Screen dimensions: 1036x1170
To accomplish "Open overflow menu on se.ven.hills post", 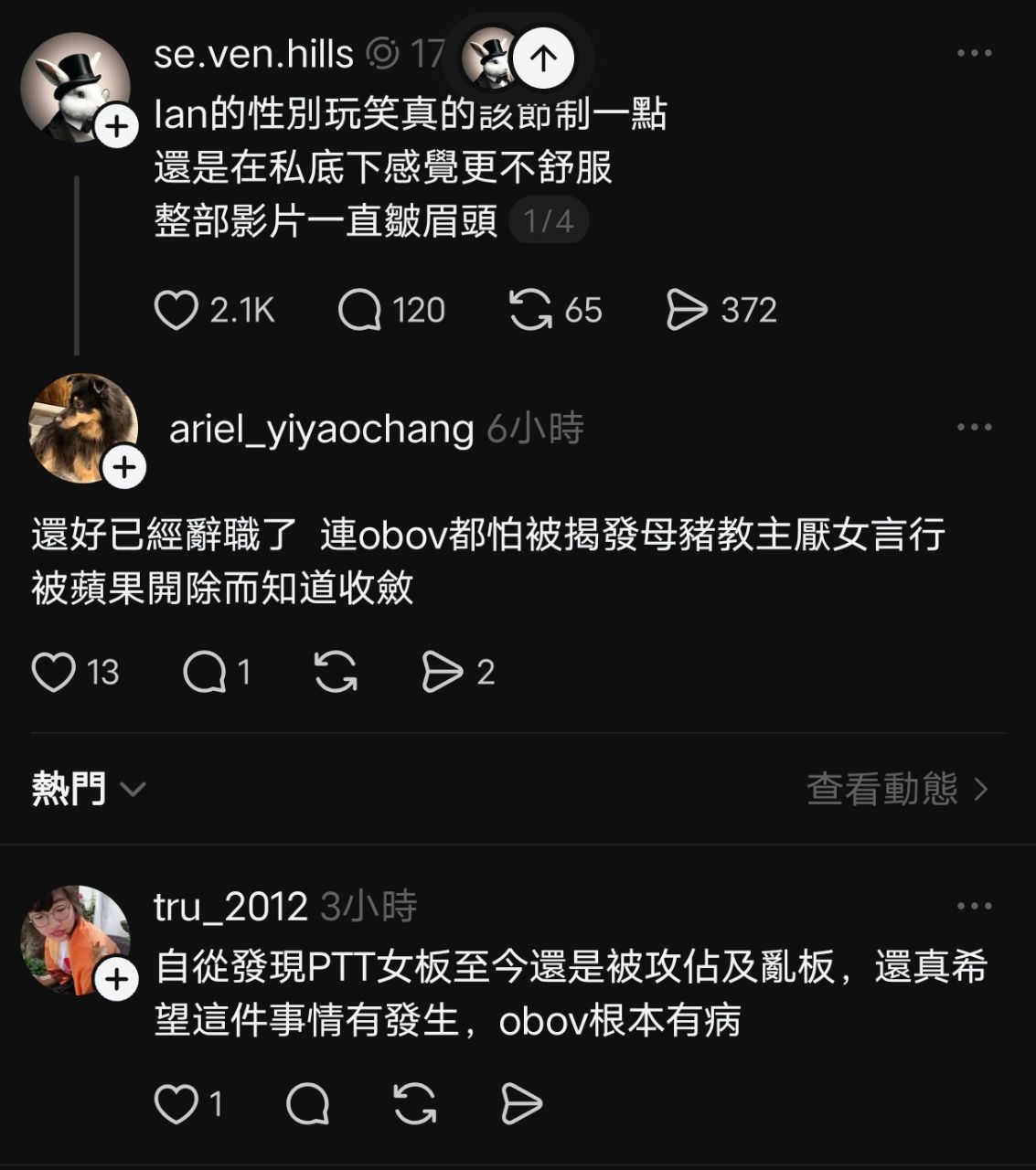I will pos(974,53).
